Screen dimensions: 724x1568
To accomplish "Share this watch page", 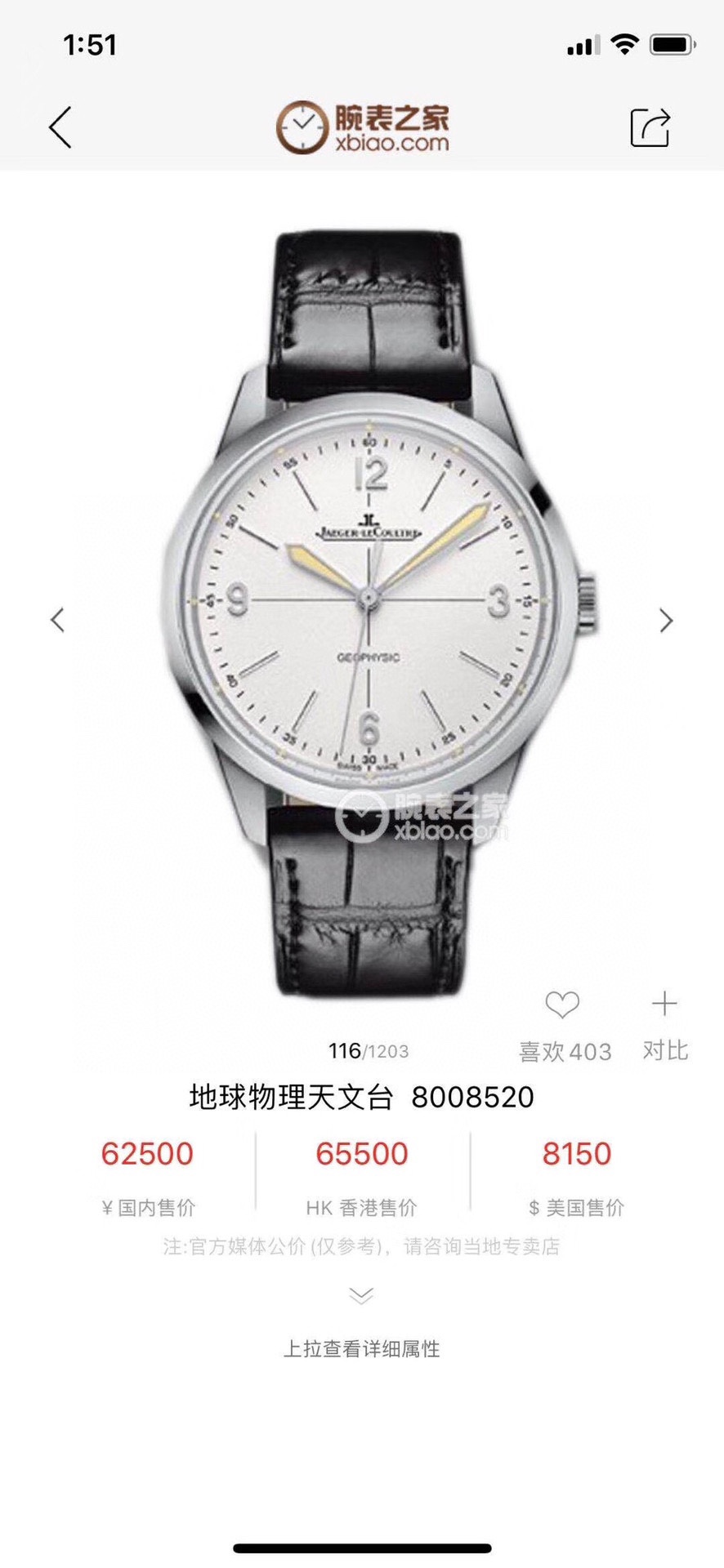I will (x=650, y=127).
